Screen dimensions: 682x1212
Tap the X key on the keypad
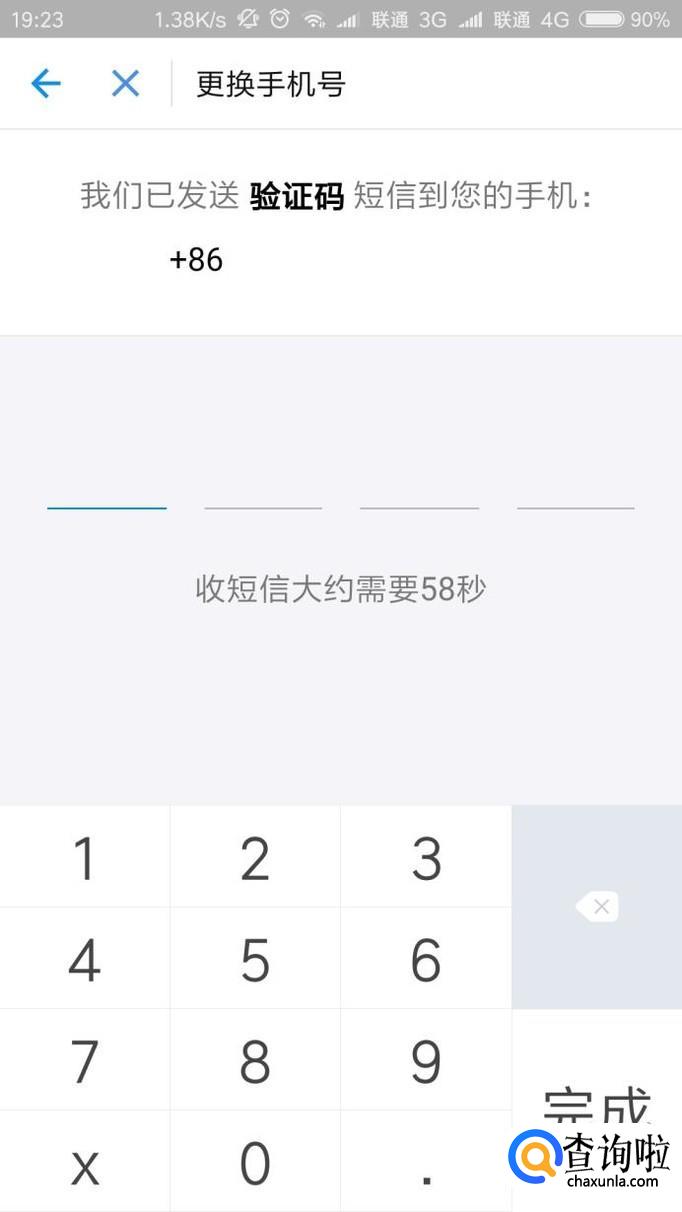click(85, 1162)
